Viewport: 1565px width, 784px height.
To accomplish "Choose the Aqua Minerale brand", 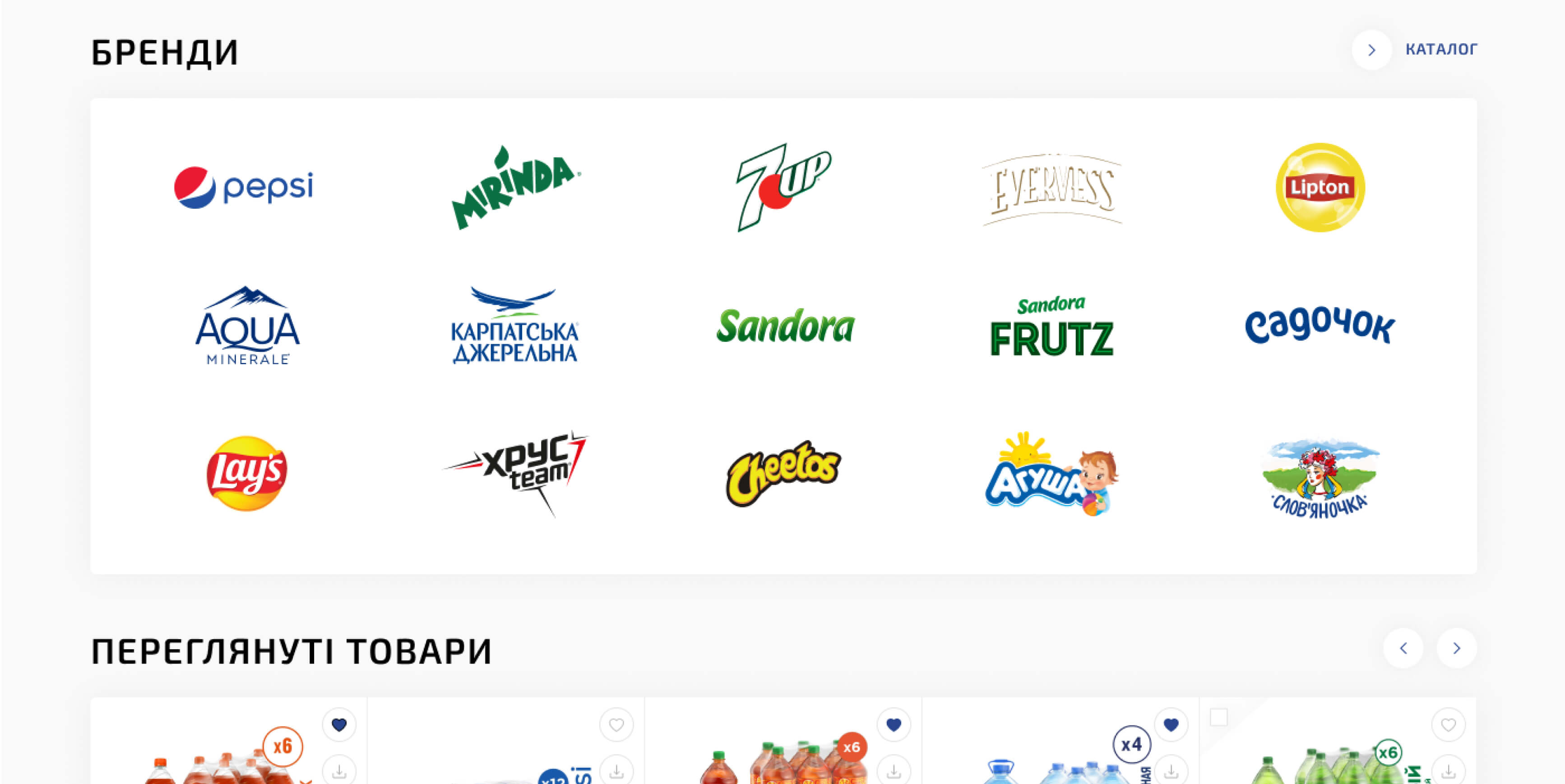I will pyautogui.click(x=247, y=326).
